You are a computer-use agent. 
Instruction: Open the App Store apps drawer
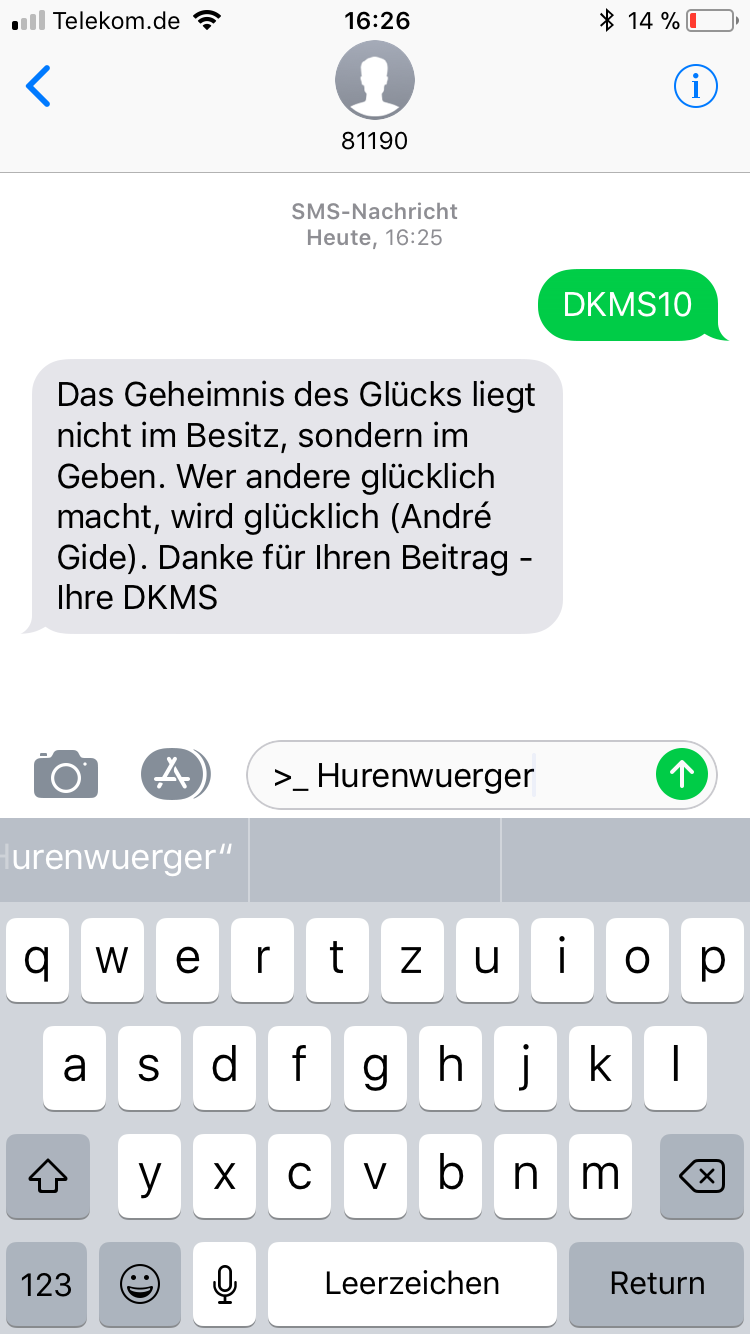[x=176, y=774]
